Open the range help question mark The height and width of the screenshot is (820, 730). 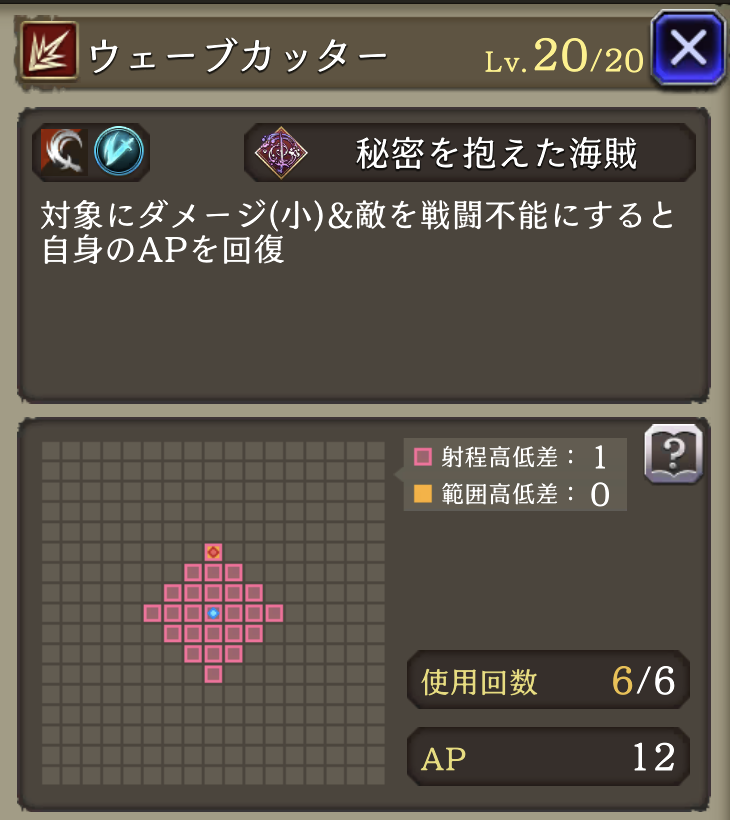(673, 455)
